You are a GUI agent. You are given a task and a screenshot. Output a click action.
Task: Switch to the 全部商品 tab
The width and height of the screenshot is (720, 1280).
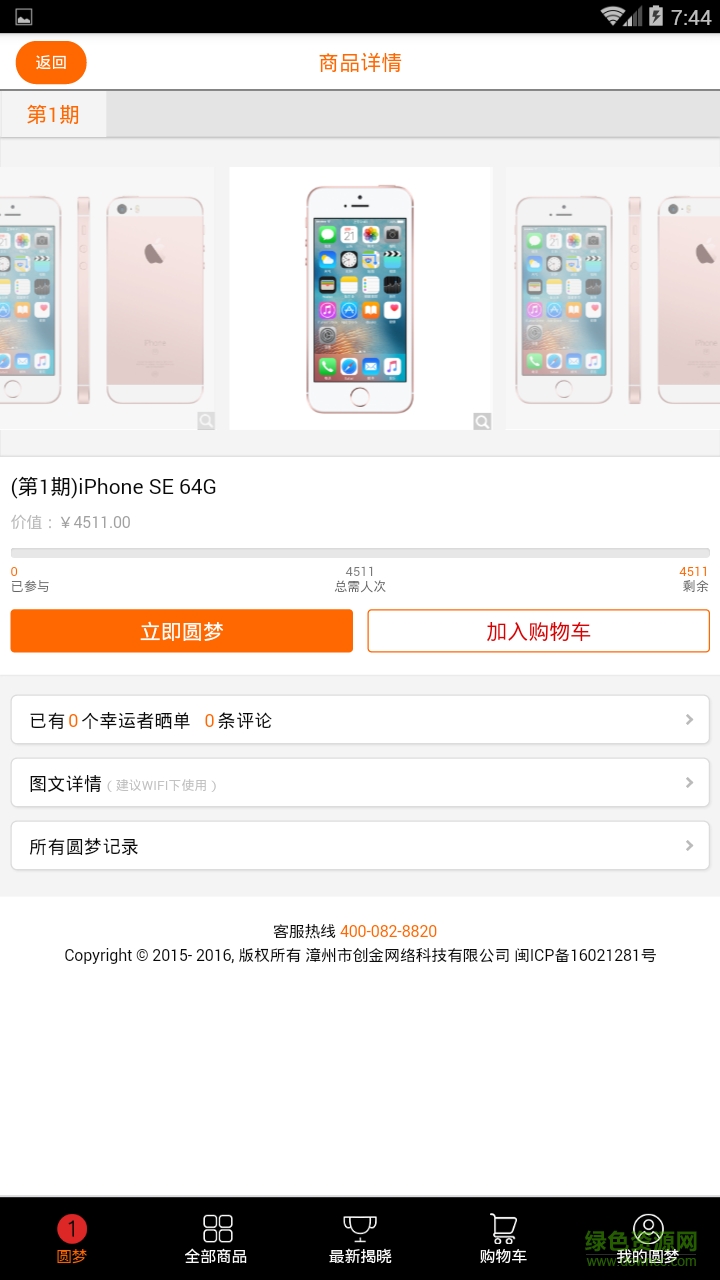216,1240
